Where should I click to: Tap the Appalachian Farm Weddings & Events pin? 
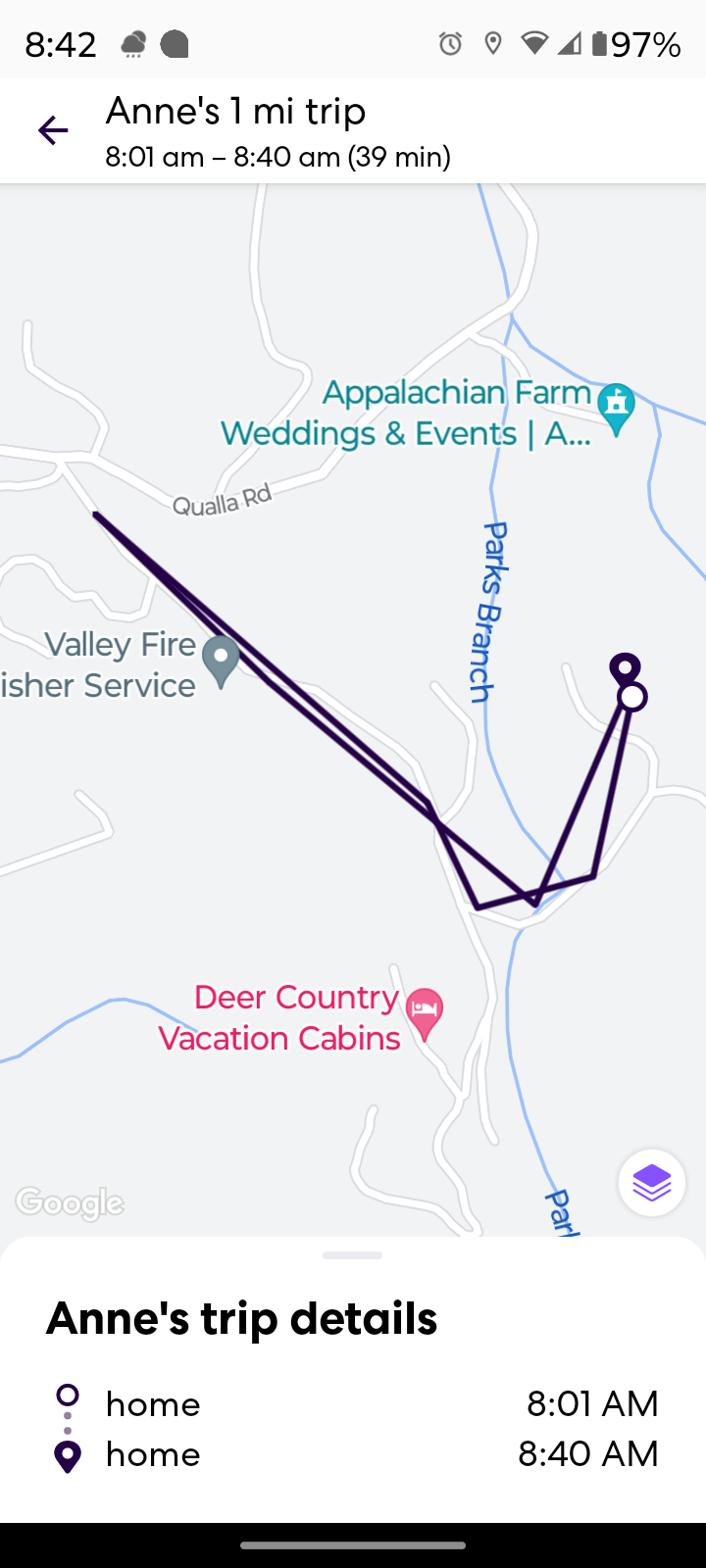point(616,407)
